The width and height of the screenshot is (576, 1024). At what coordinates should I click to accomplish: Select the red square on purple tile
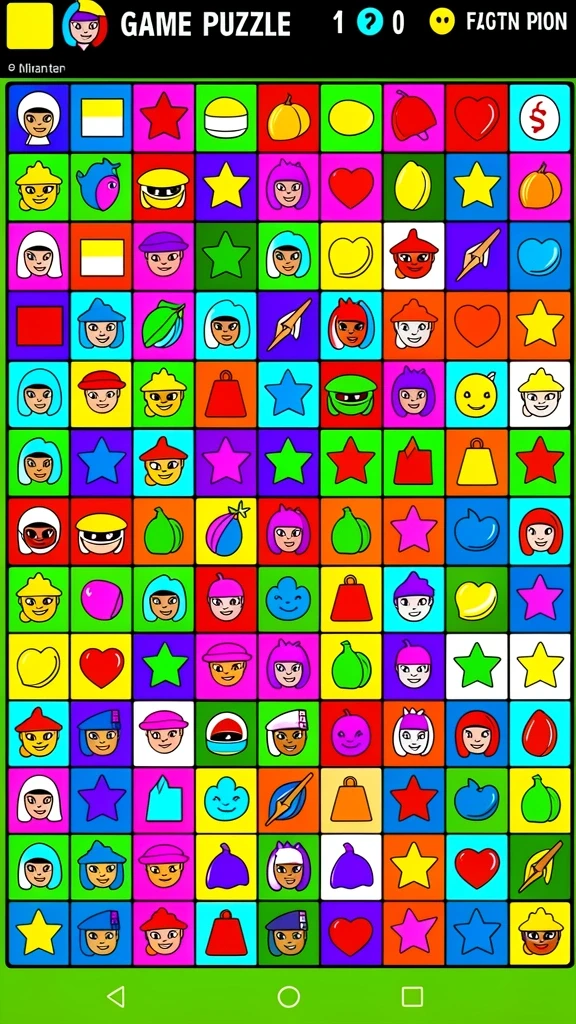pos(39,325)
